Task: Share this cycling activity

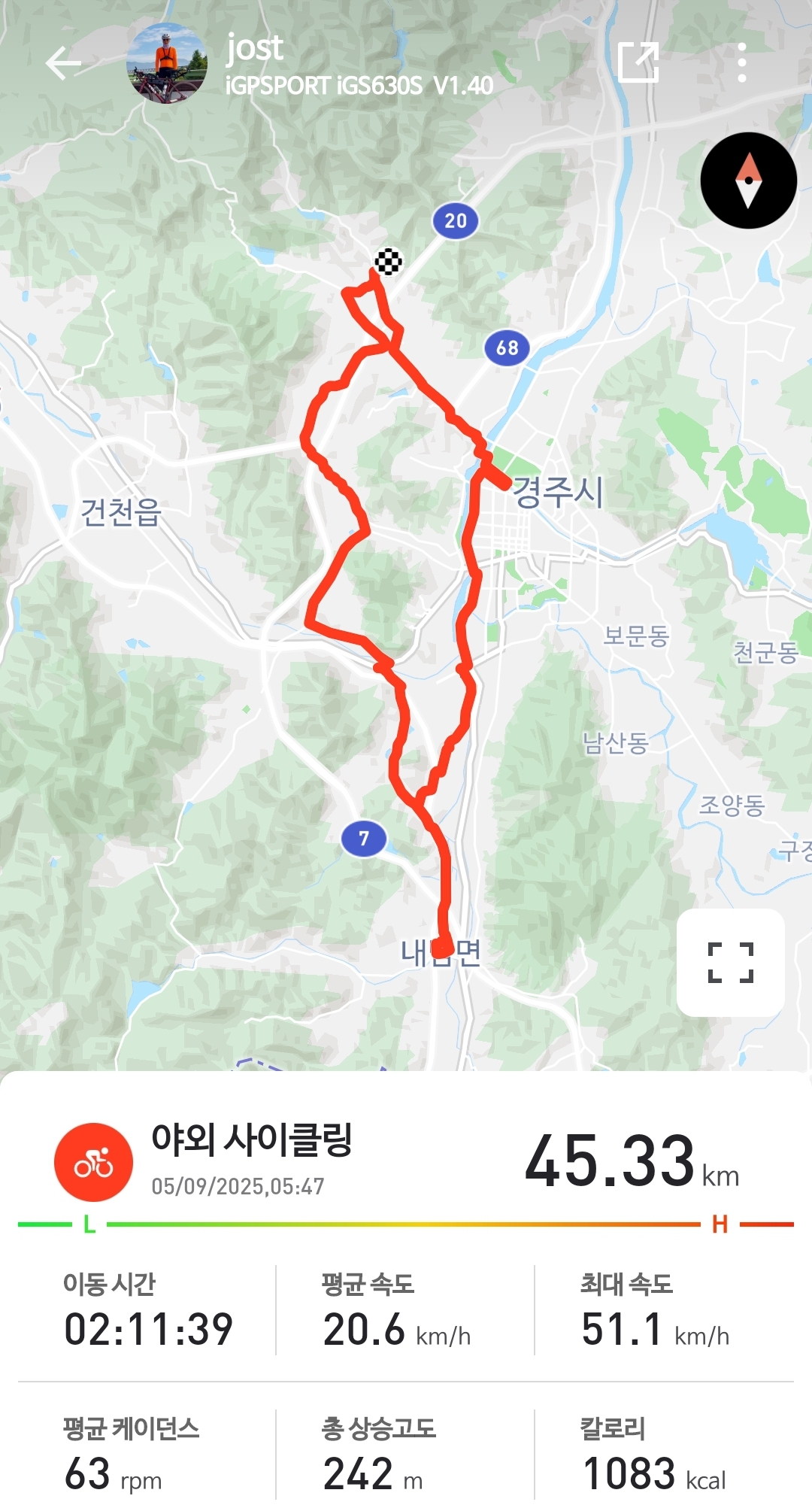Action: coord(638,62)
